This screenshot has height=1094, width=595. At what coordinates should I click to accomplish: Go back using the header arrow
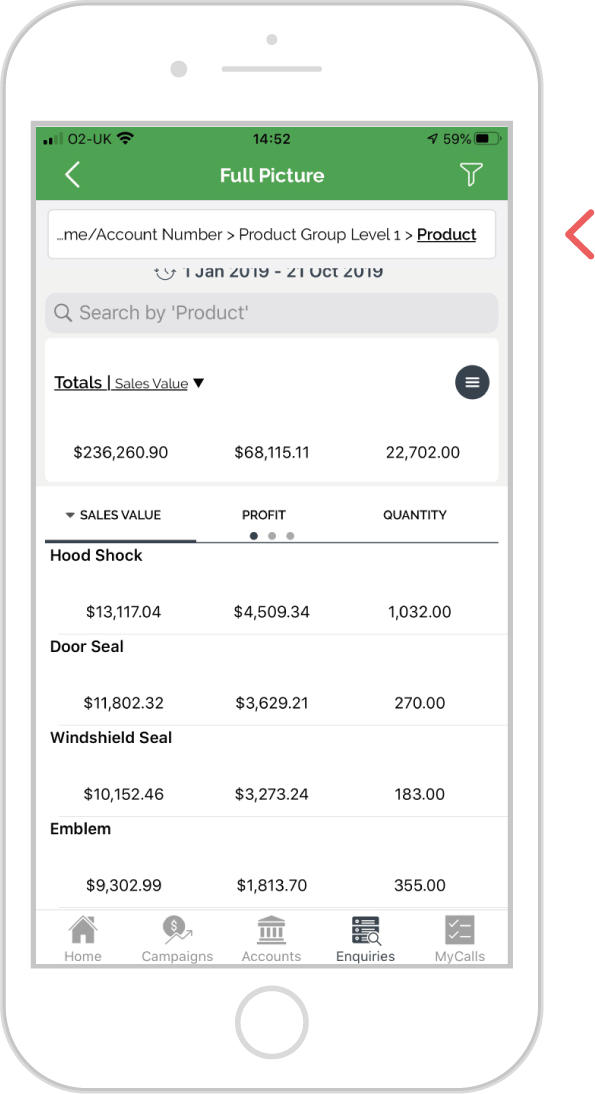click(73, 175)
